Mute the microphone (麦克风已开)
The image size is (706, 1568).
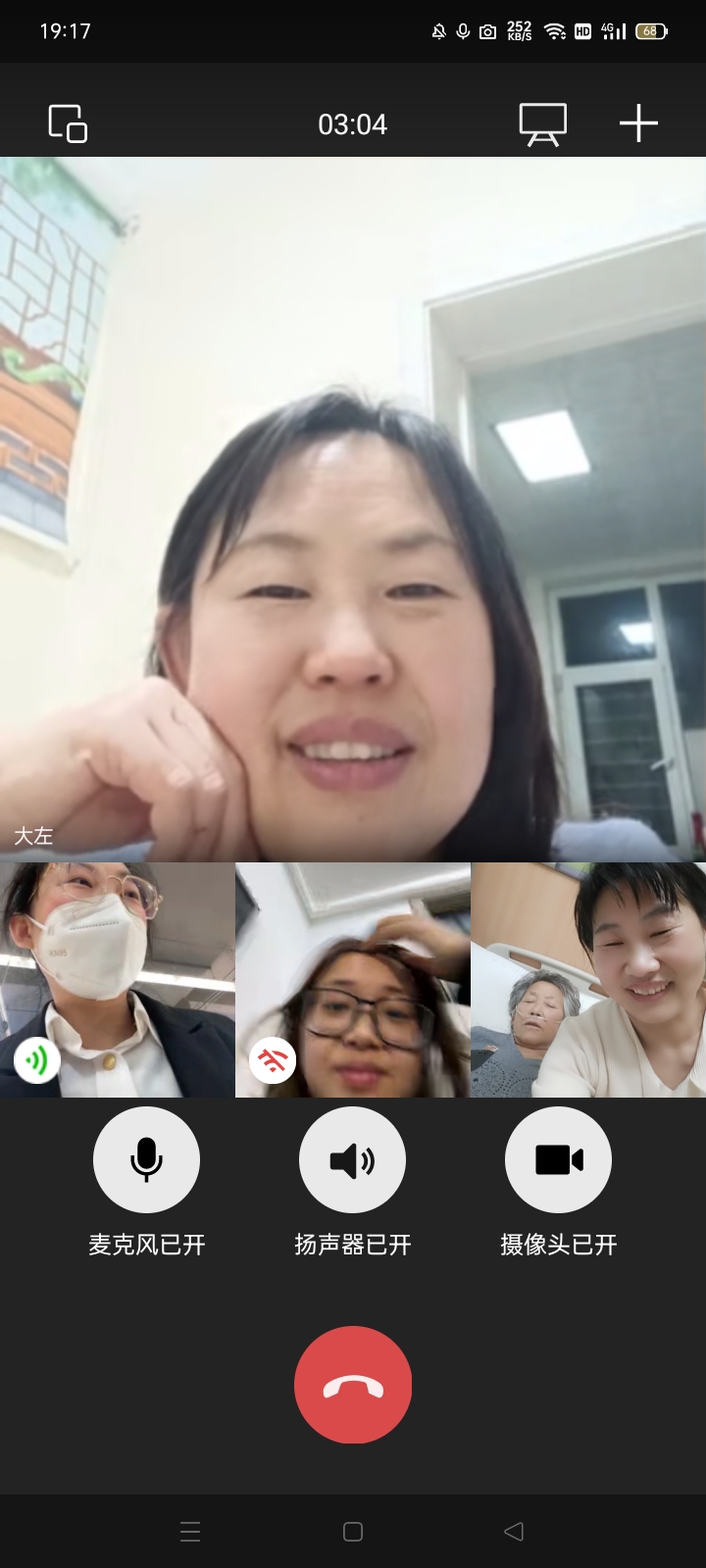point(146,1160)
